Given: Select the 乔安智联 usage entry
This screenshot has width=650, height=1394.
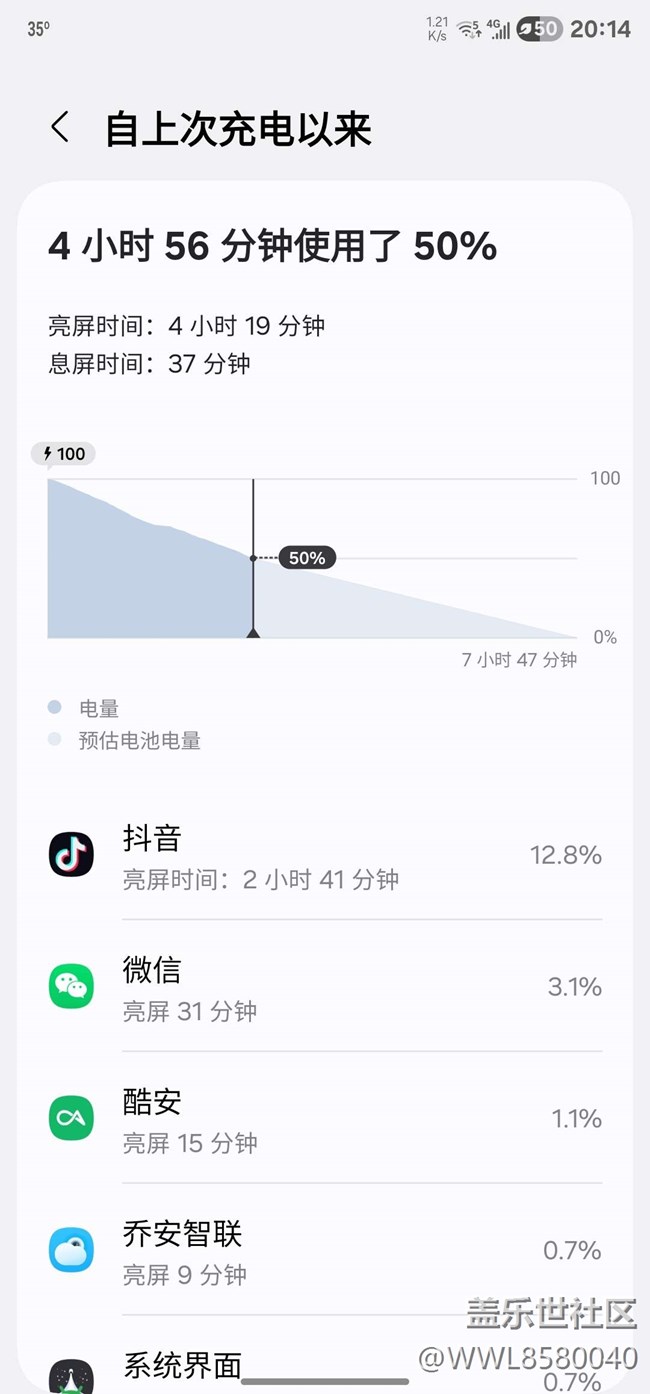Looking at the screenshot, I should [325, 1250].
